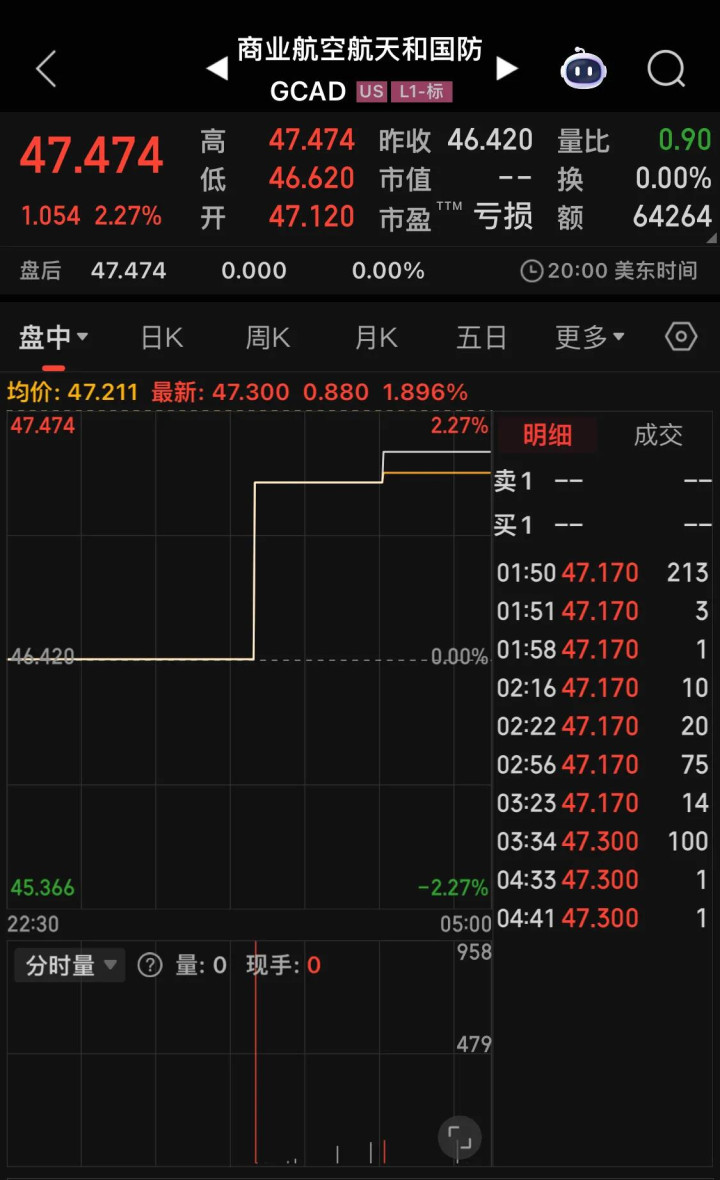The width and height of the screenshot is (720, 1180).
Task: Switch to the 五日 chart tab
Action: click(x=482, y=338)
